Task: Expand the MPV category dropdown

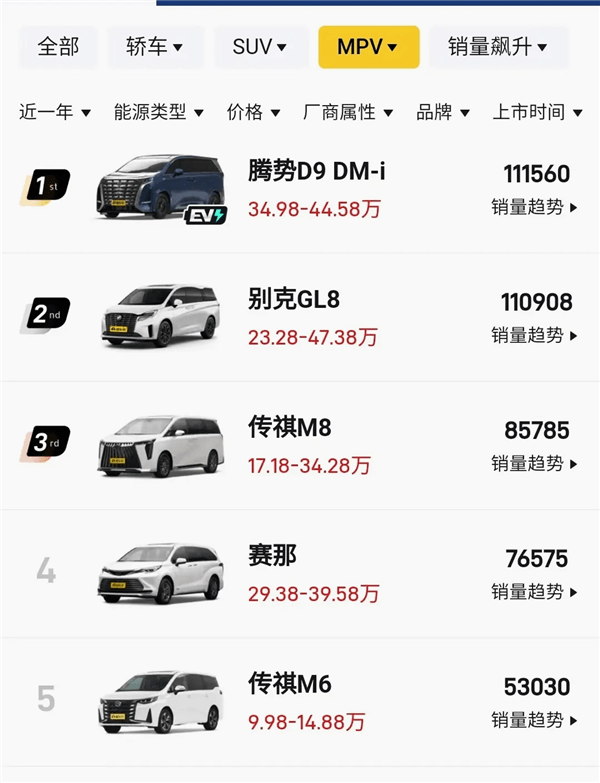Action: [368, 47]
